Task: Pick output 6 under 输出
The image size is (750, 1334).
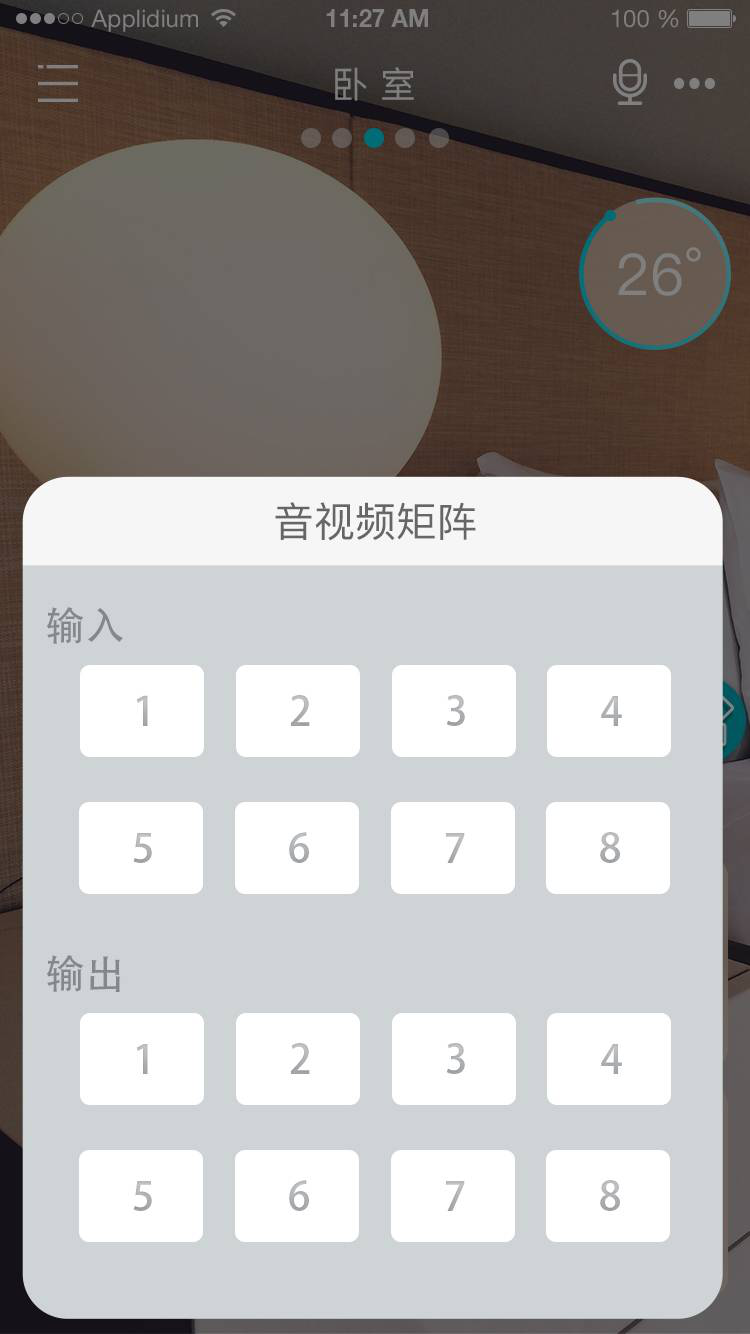Action: (297, 1196)
